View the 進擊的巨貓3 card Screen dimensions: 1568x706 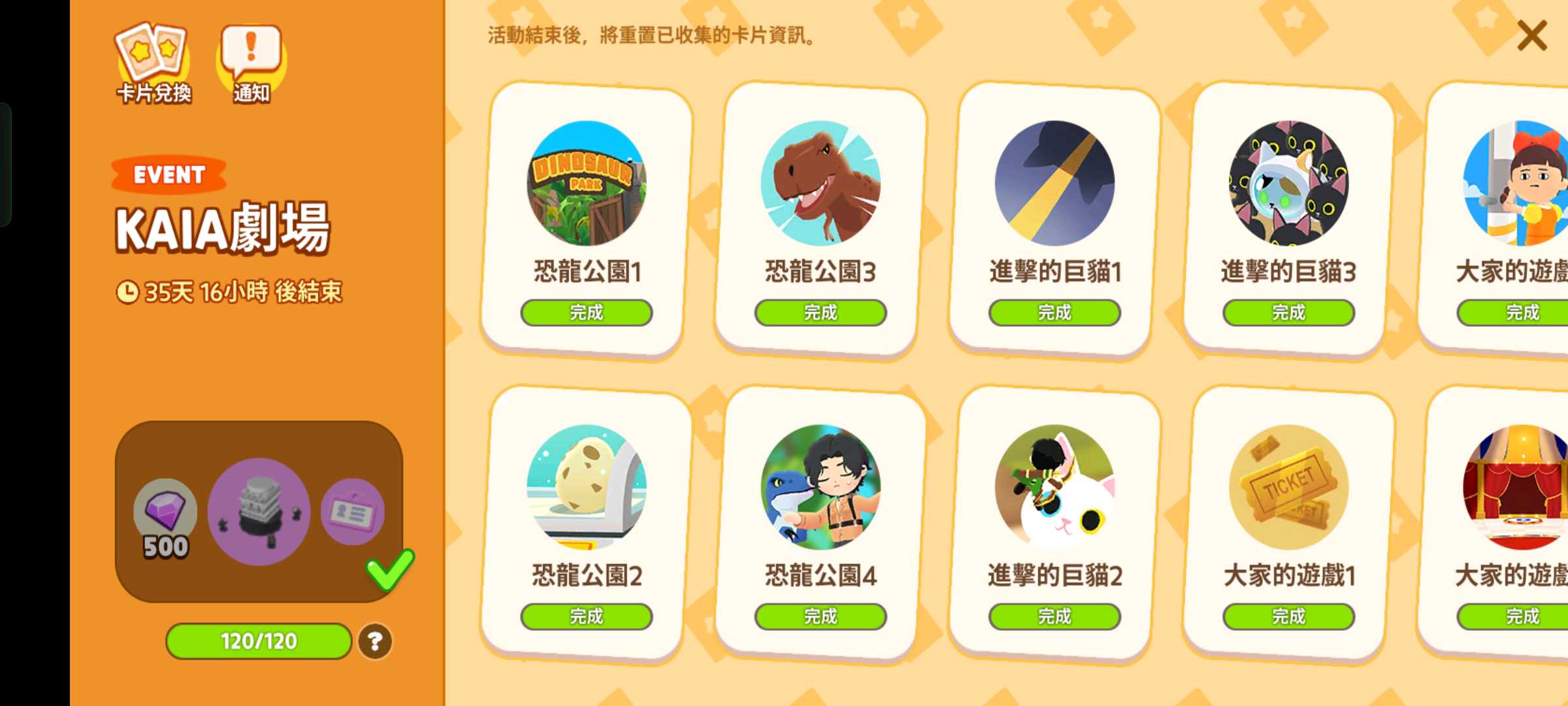[x=1288, y=219]
